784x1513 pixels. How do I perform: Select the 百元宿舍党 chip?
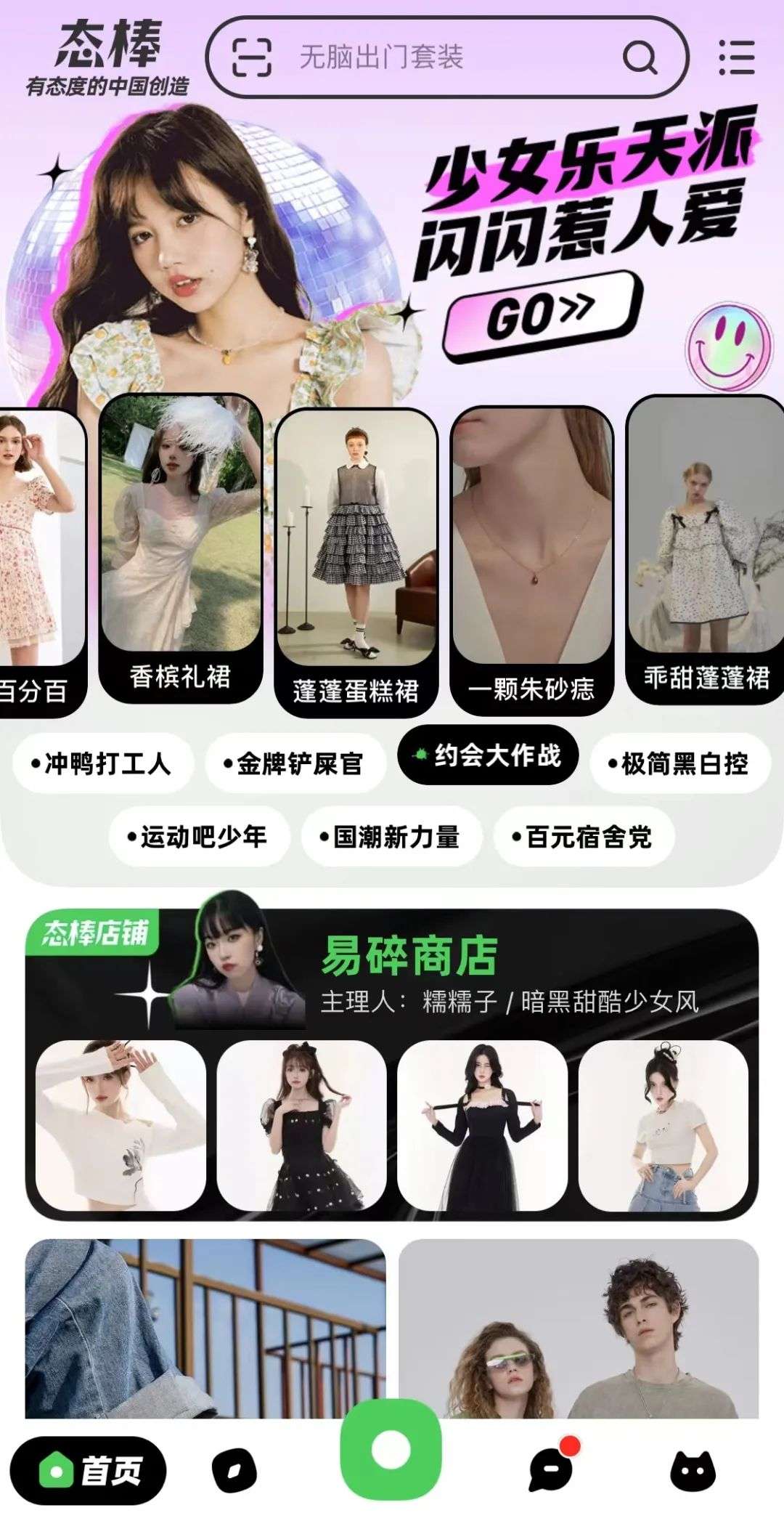(x=584, y=837)
